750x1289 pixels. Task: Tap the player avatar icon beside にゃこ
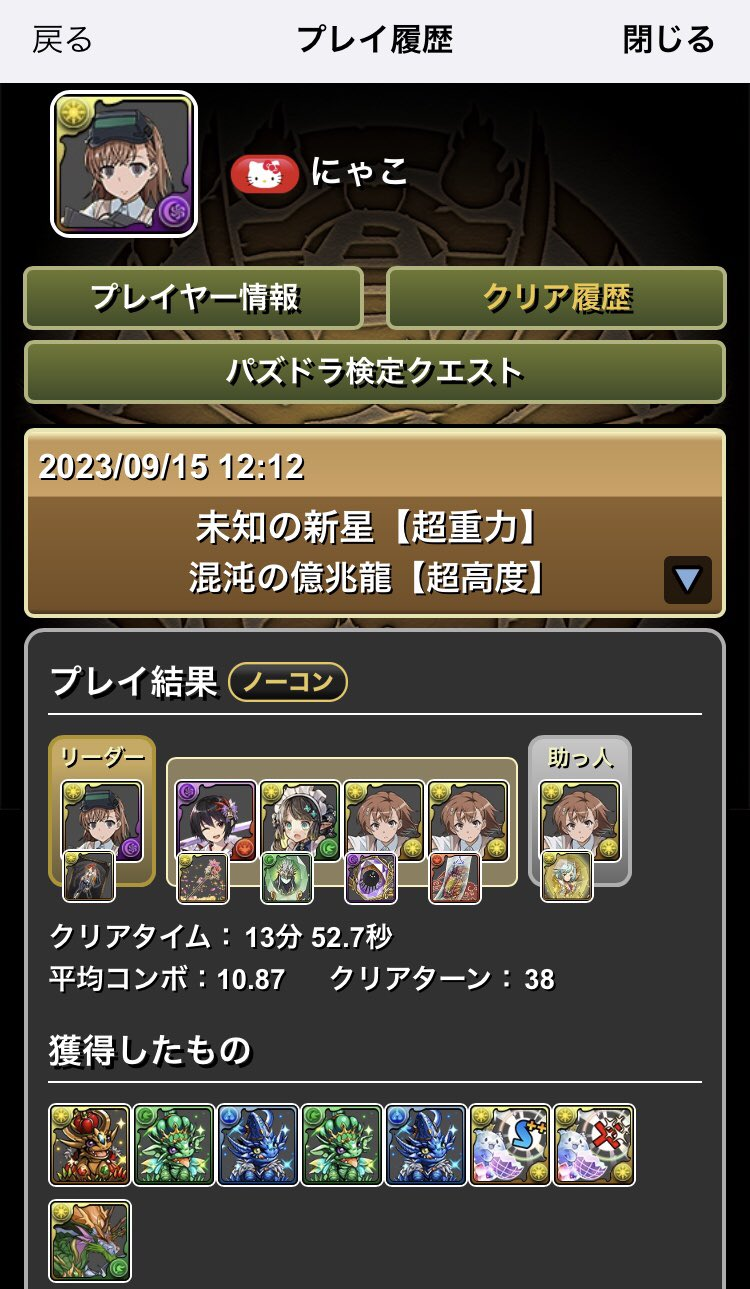pos(124,164)
